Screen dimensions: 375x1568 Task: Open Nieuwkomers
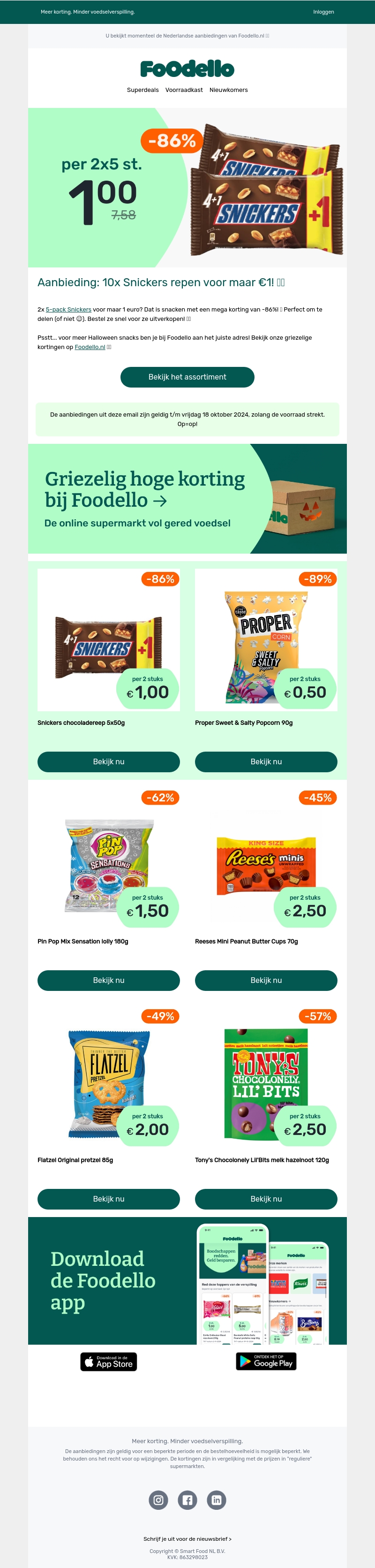228,90
